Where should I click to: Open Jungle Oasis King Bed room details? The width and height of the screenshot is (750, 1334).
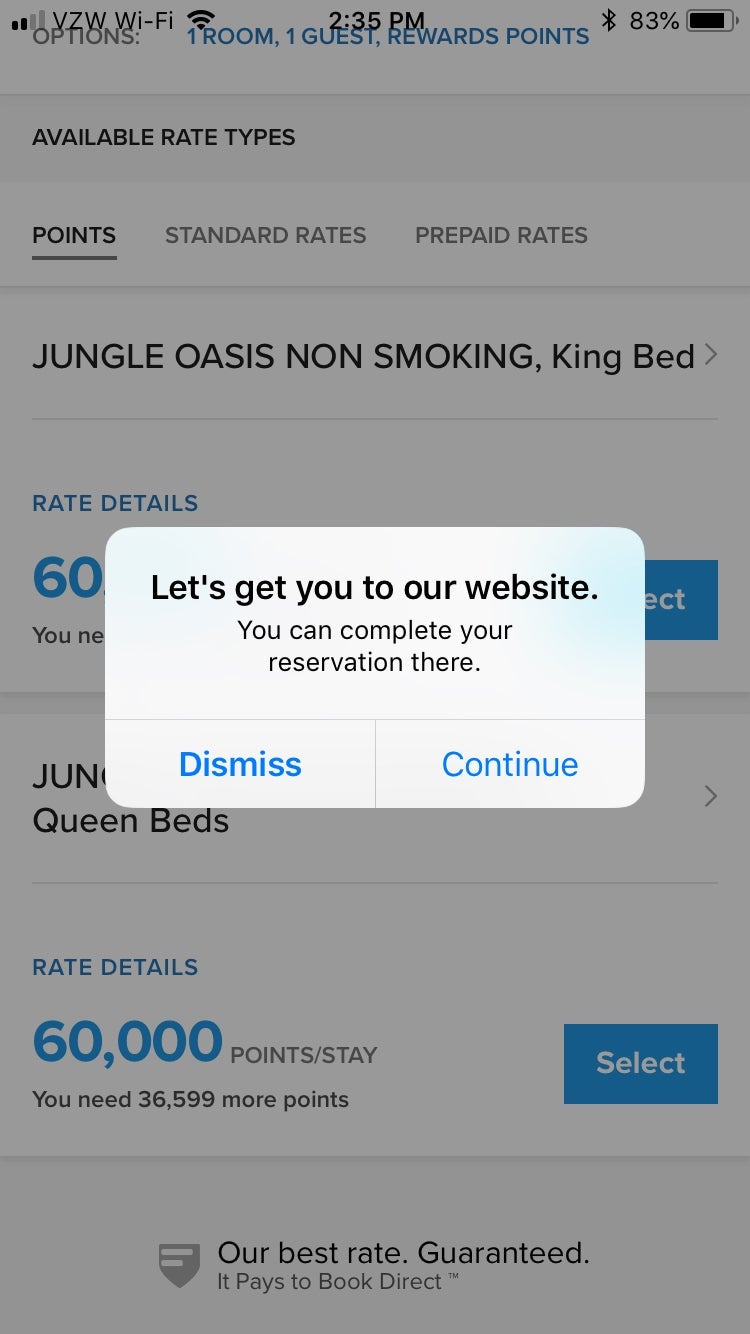[374, 356]
